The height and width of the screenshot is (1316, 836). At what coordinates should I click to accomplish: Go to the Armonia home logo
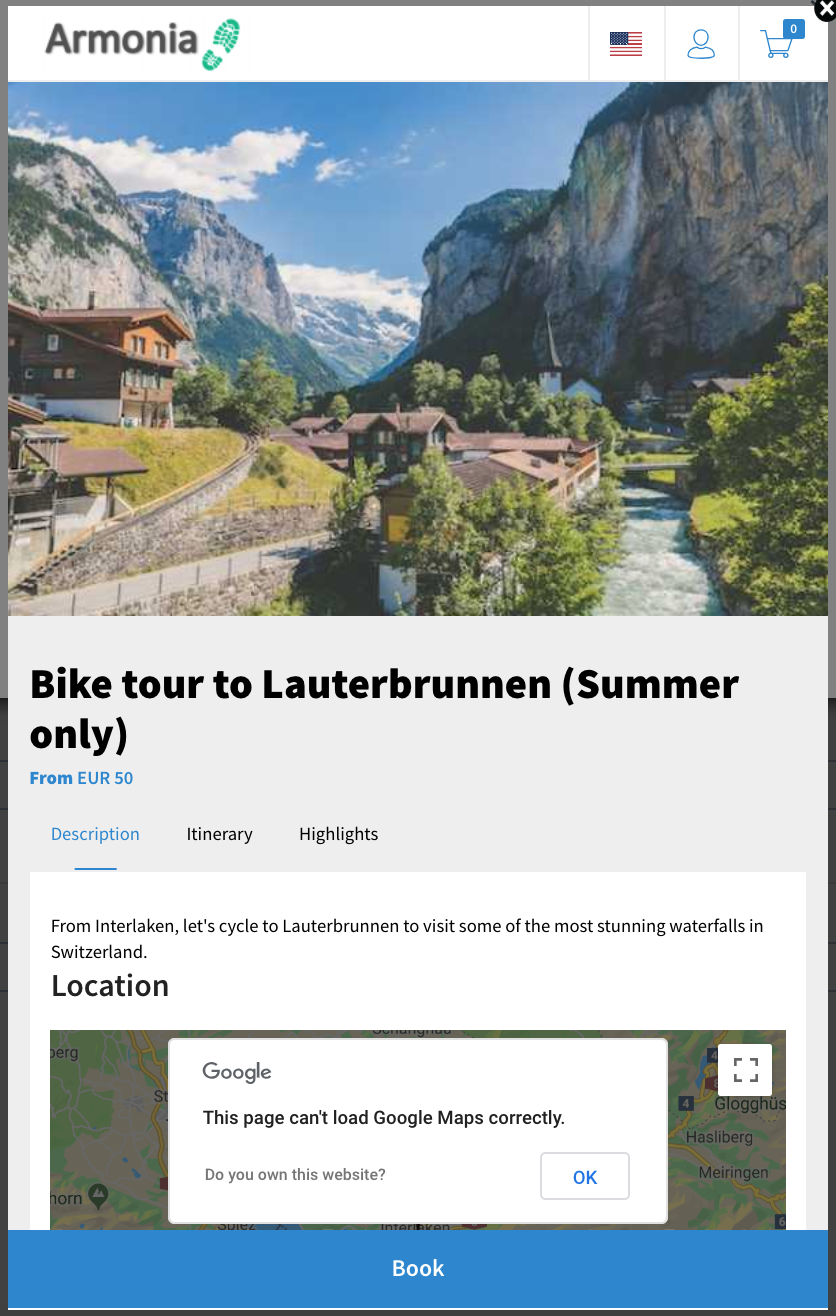coord(143,43)
